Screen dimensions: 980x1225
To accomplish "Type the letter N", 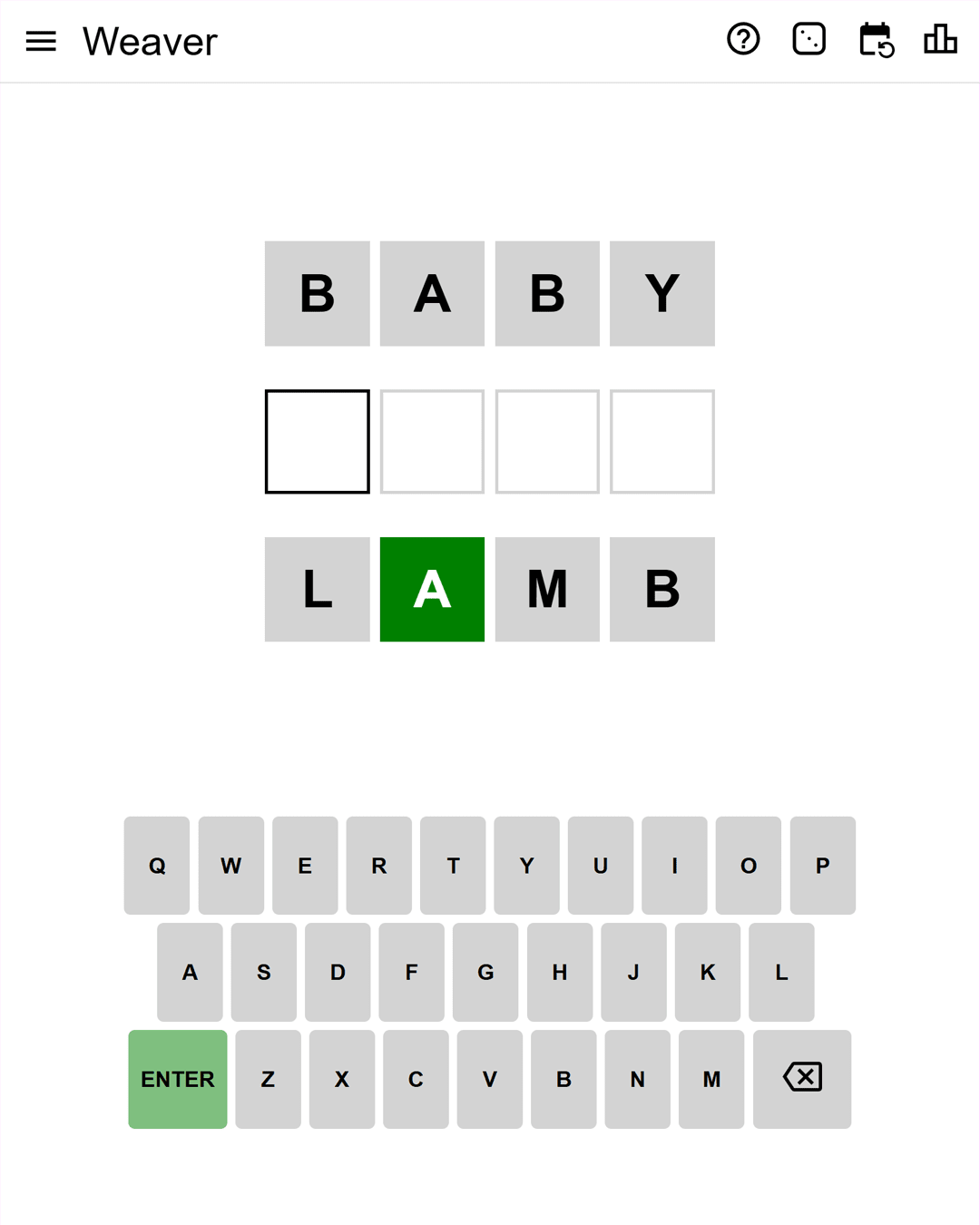I will pyautogui.click(x=637, y=1079).
